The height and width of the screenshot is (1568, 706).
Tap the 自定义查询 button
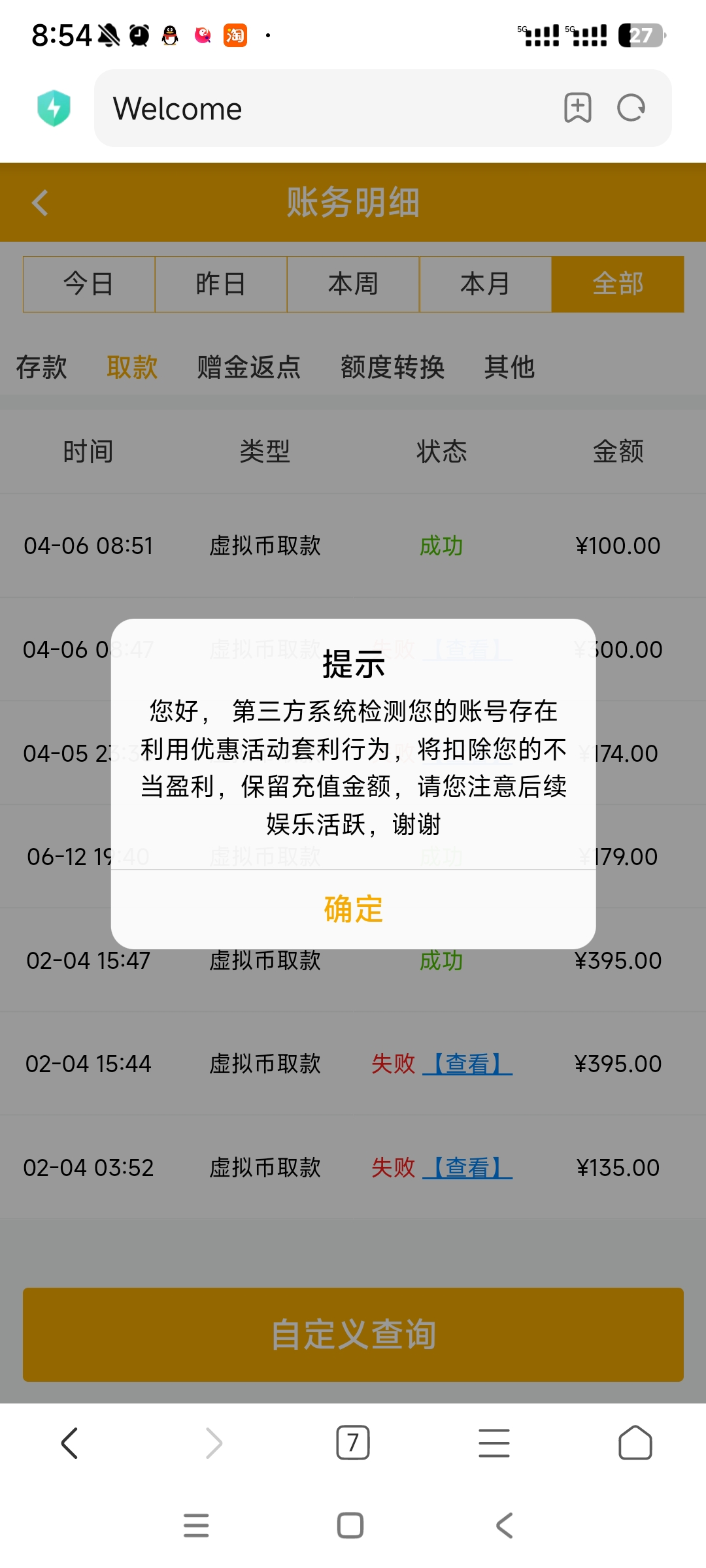coord(352,1335)
